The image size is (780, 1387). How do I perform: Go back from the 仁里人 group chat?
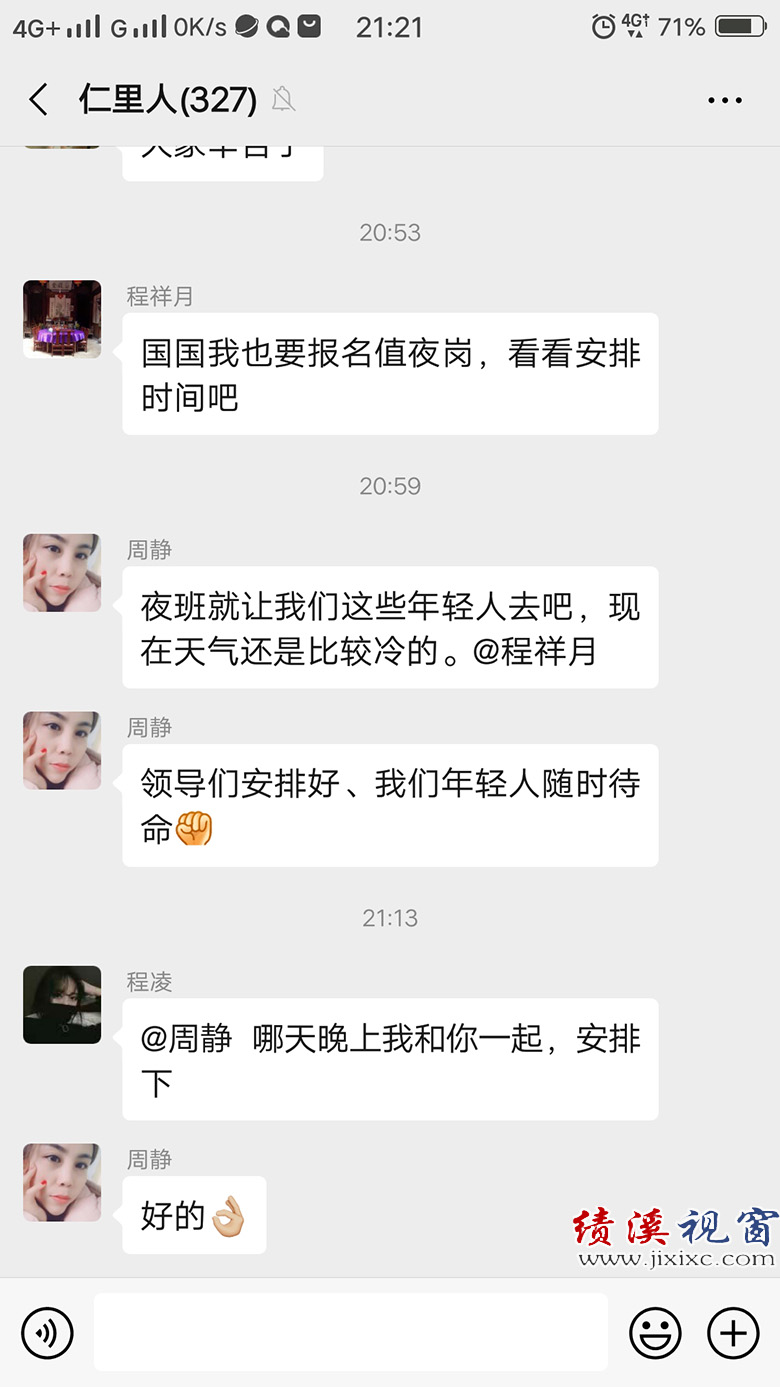pyautogui.click(x=38, y=100)
